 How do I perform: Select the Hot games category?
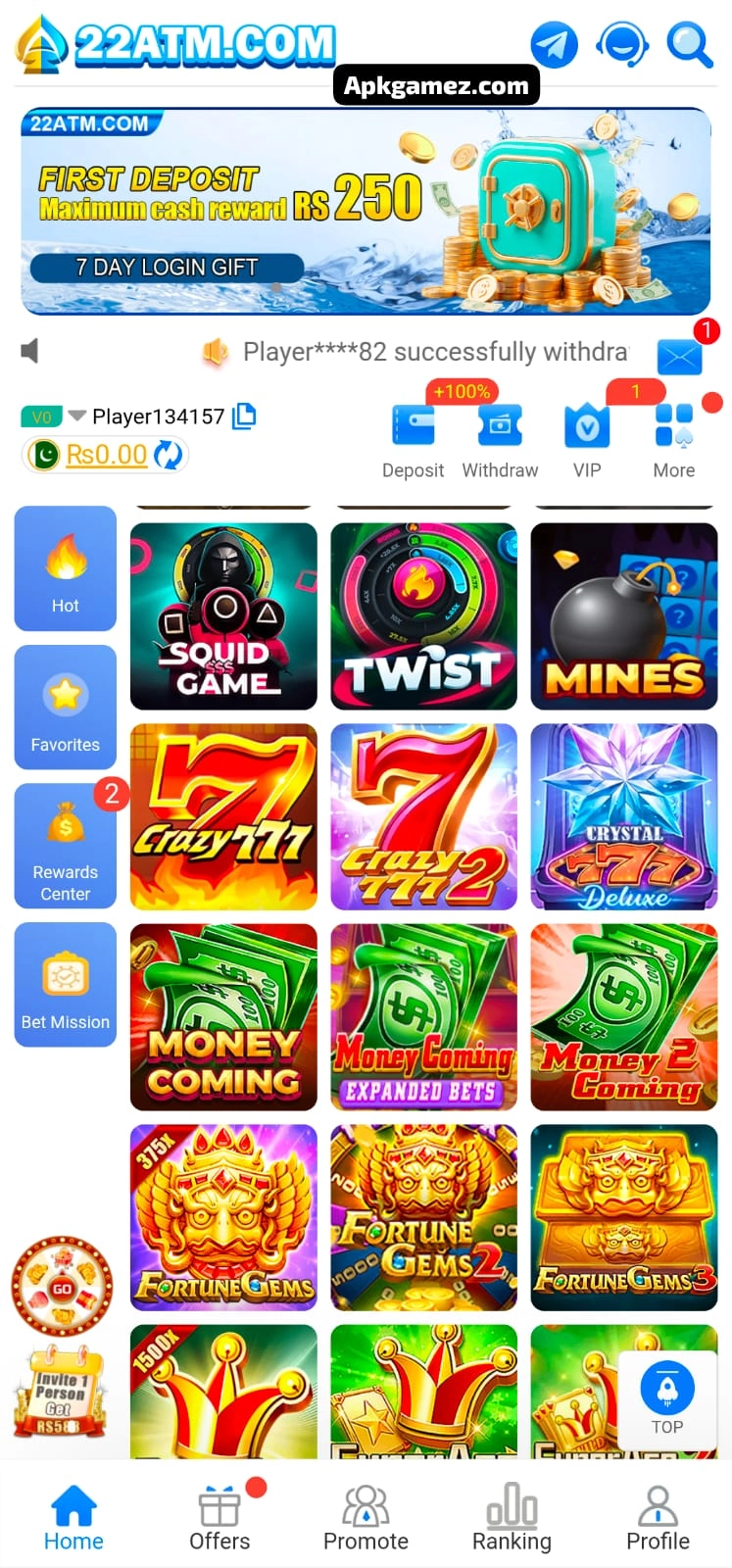[66, 569]
